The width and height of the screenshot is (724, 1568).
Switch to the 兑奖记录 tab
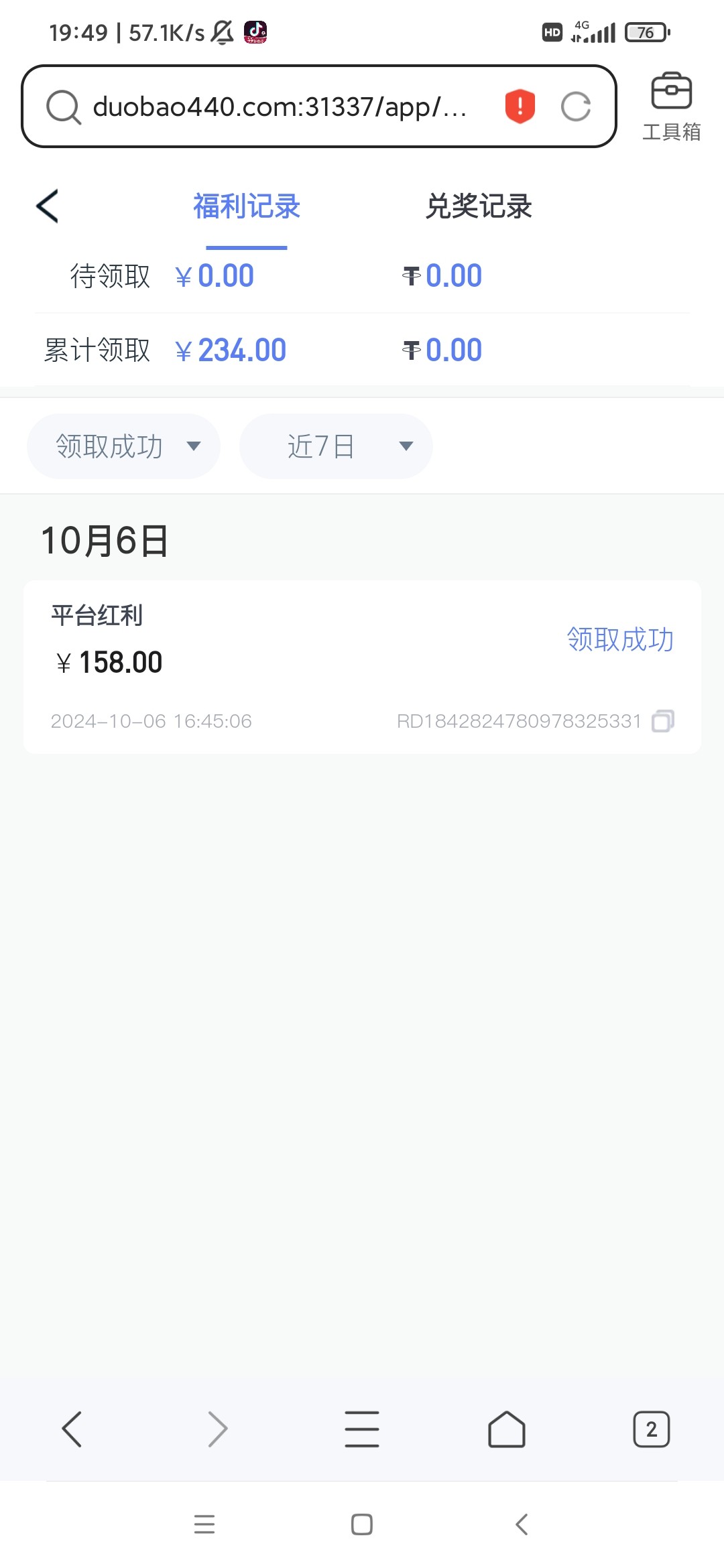[x=479, y=206]
